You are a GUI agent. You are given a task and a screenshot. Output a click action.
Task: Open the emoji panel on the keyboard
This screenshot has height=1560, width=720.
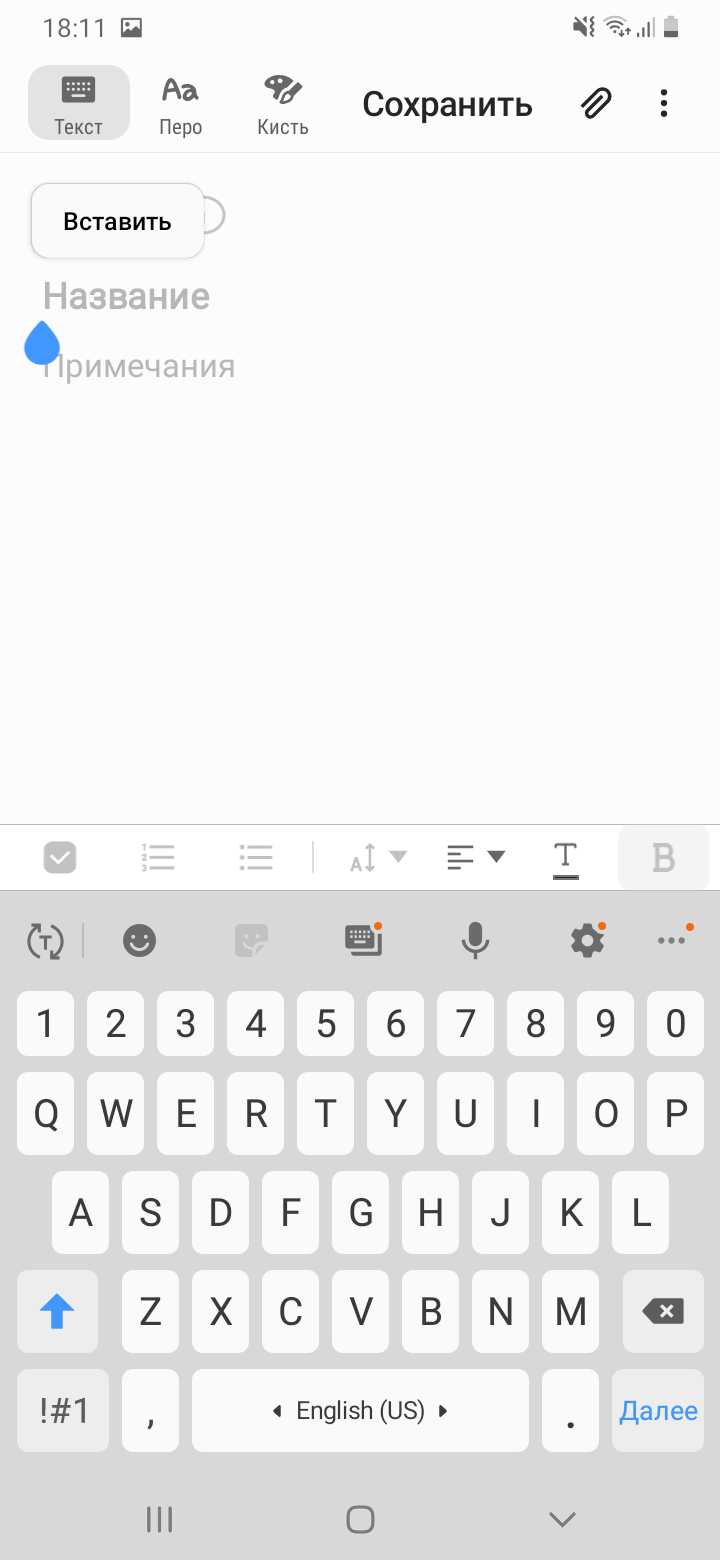139,939
